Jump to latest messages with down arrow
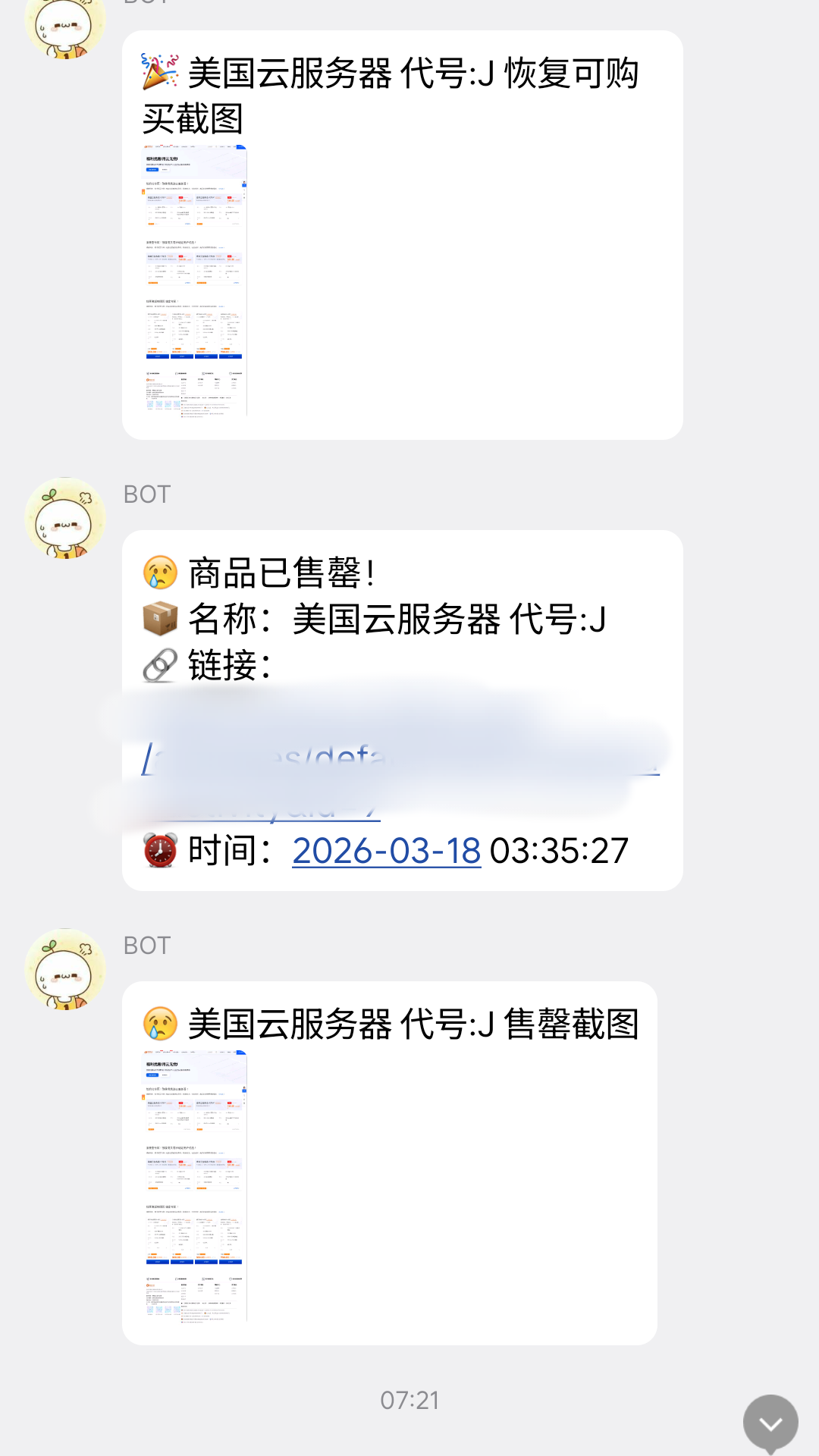Image resolution: width=819 pixels, height=1456 pixels. [x=770, y=1423]
